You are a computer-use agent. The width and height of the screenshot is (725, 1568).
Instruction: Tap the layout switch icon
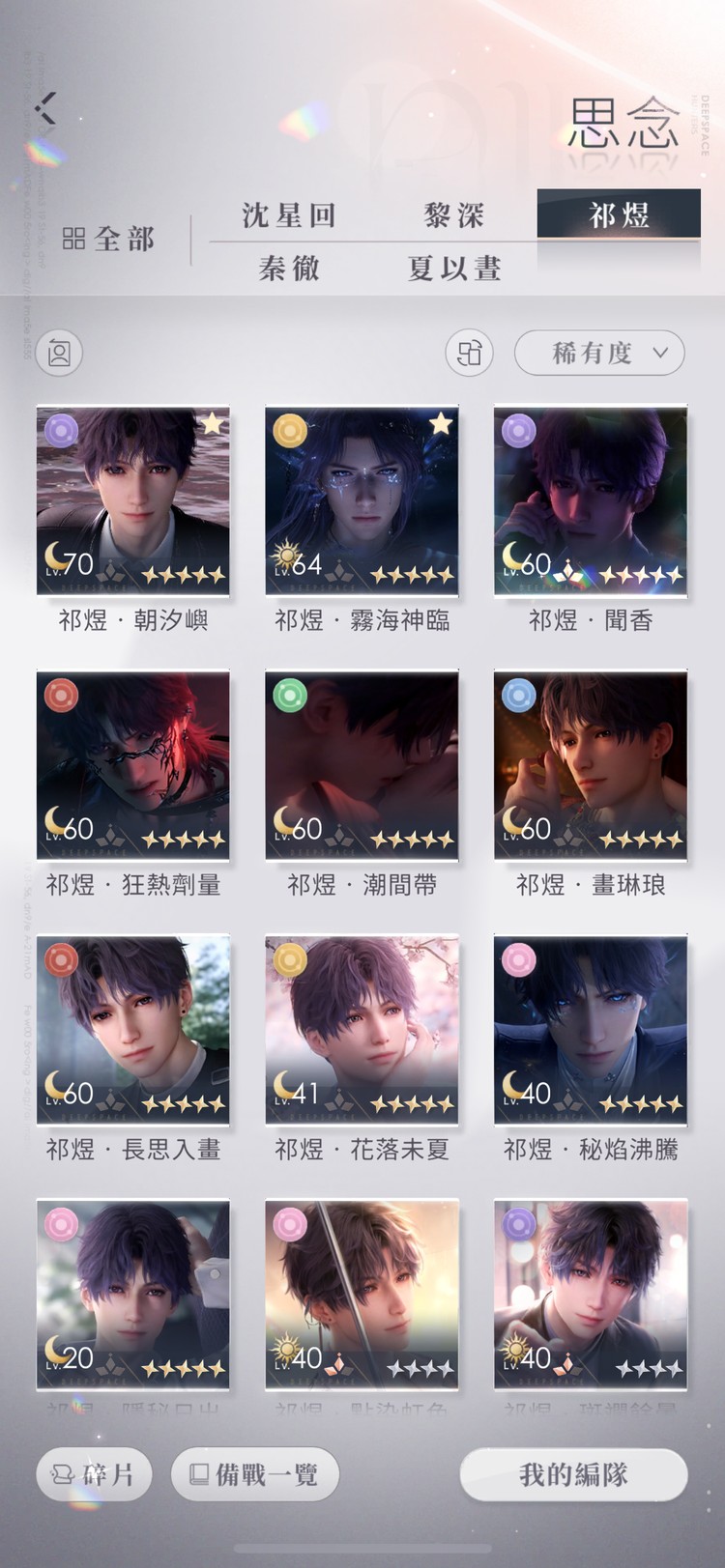tap(469, 354)
